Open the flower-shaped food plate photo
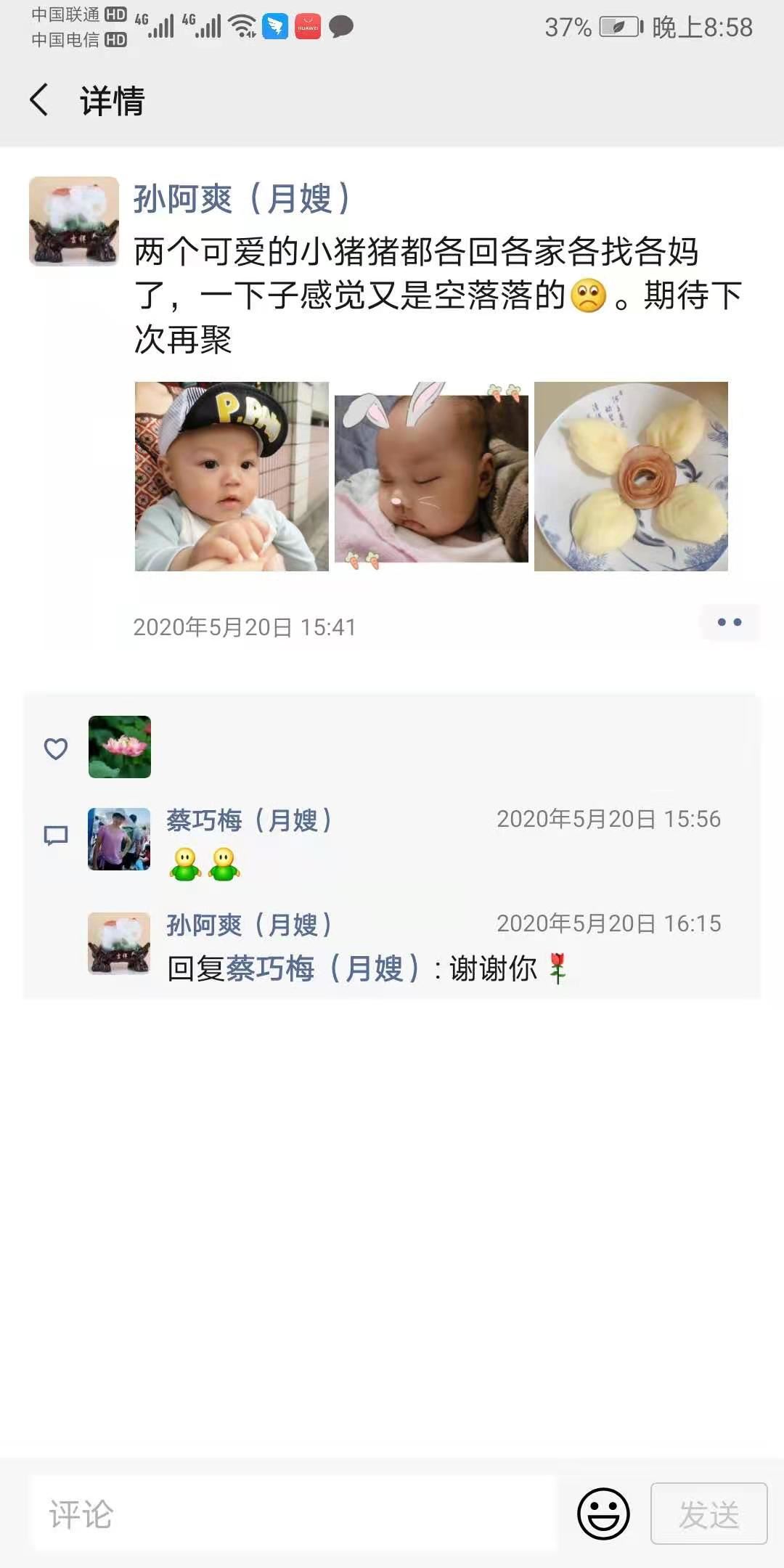784x1568 pixels. coord(631,476)
